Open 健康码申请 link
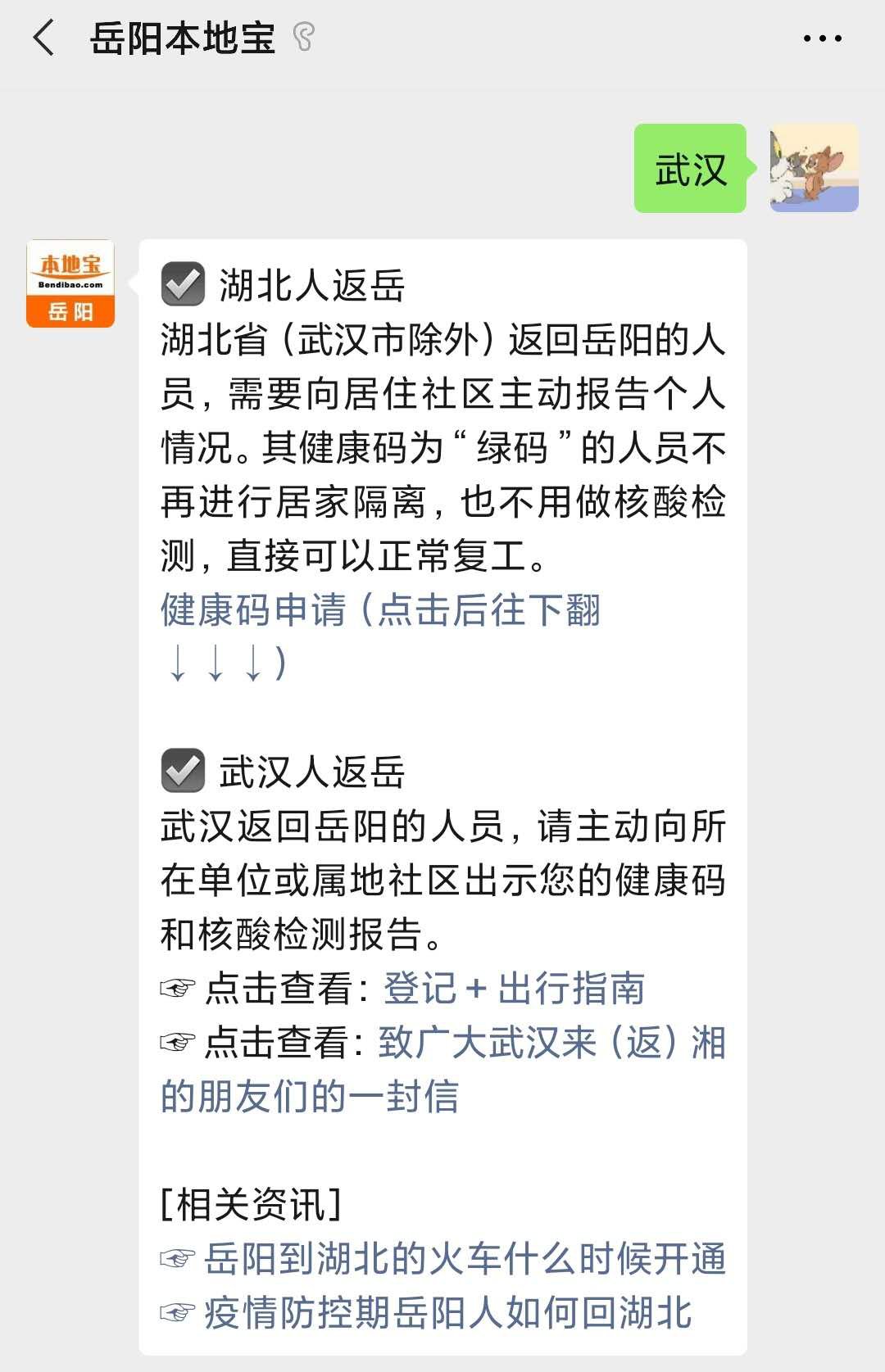Viewport: 885px width, 1372px height. (x=380, y=610)
